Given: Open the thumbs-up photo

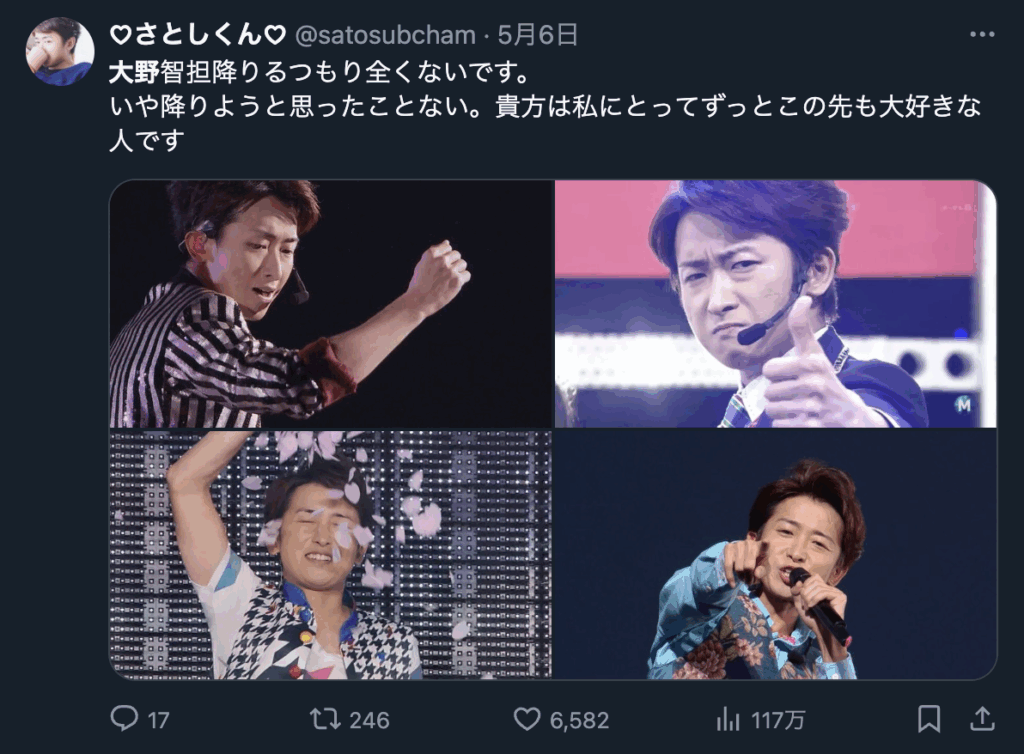Looking at the screenshot, I should click(775, 304).
